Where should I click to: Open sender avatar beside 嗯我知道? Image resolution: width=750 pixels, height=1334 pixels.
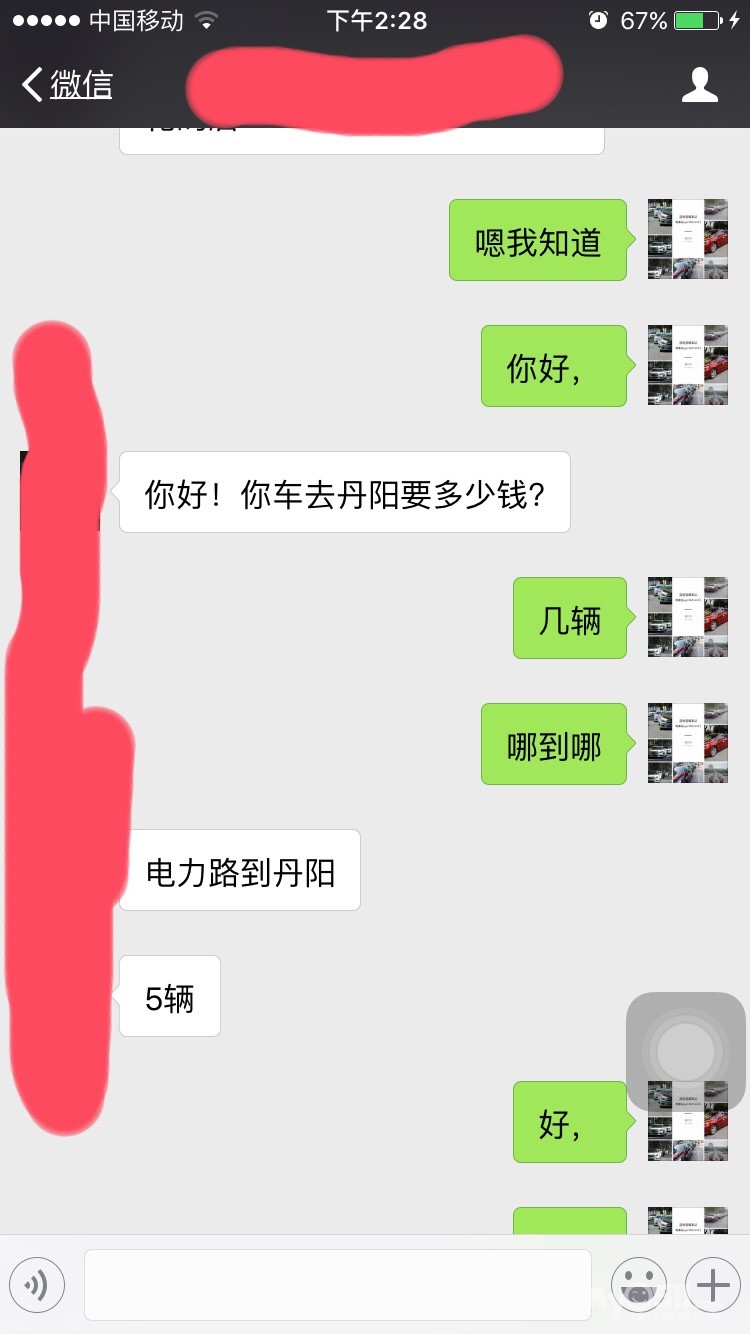[x=687, y=239]
